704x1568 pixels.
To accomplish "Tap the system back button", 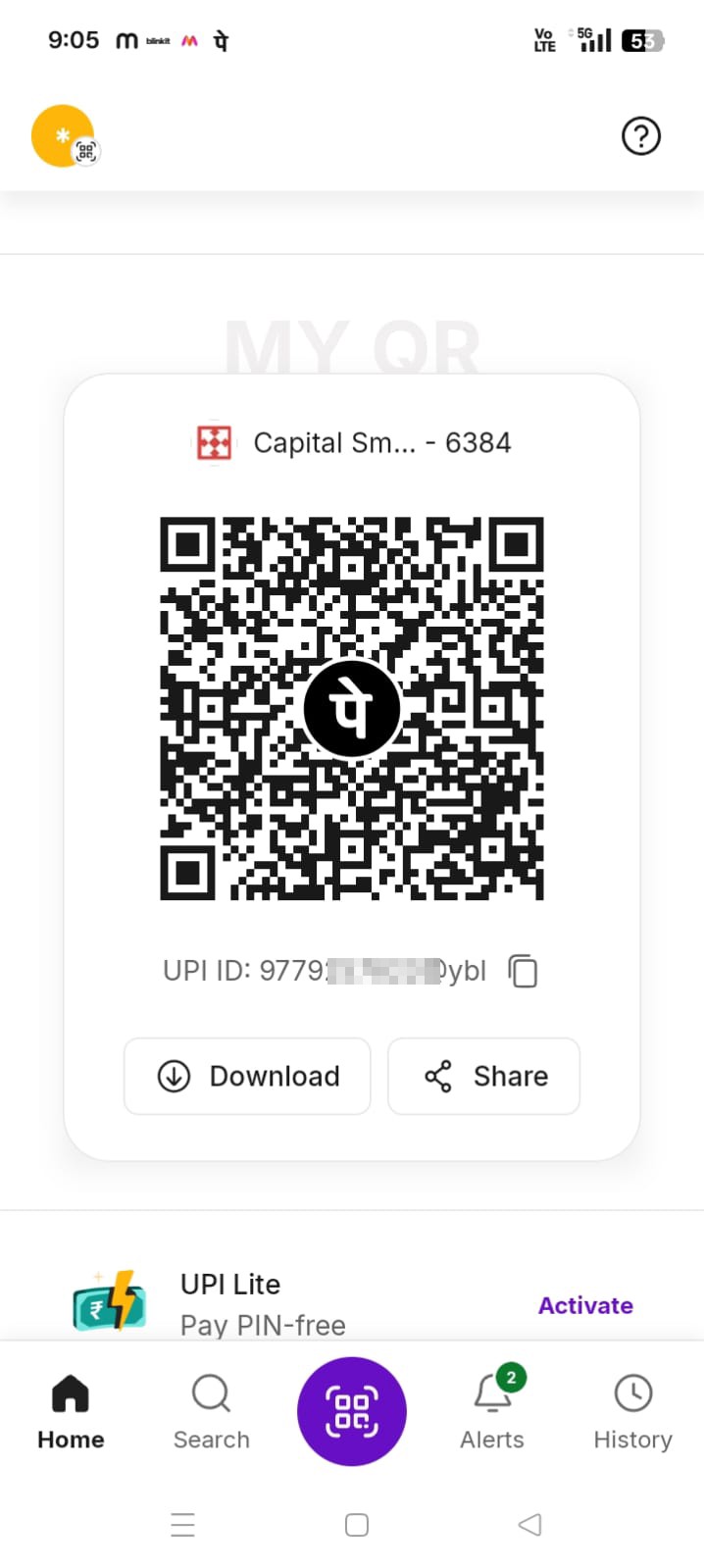I will pos(529,1524).
